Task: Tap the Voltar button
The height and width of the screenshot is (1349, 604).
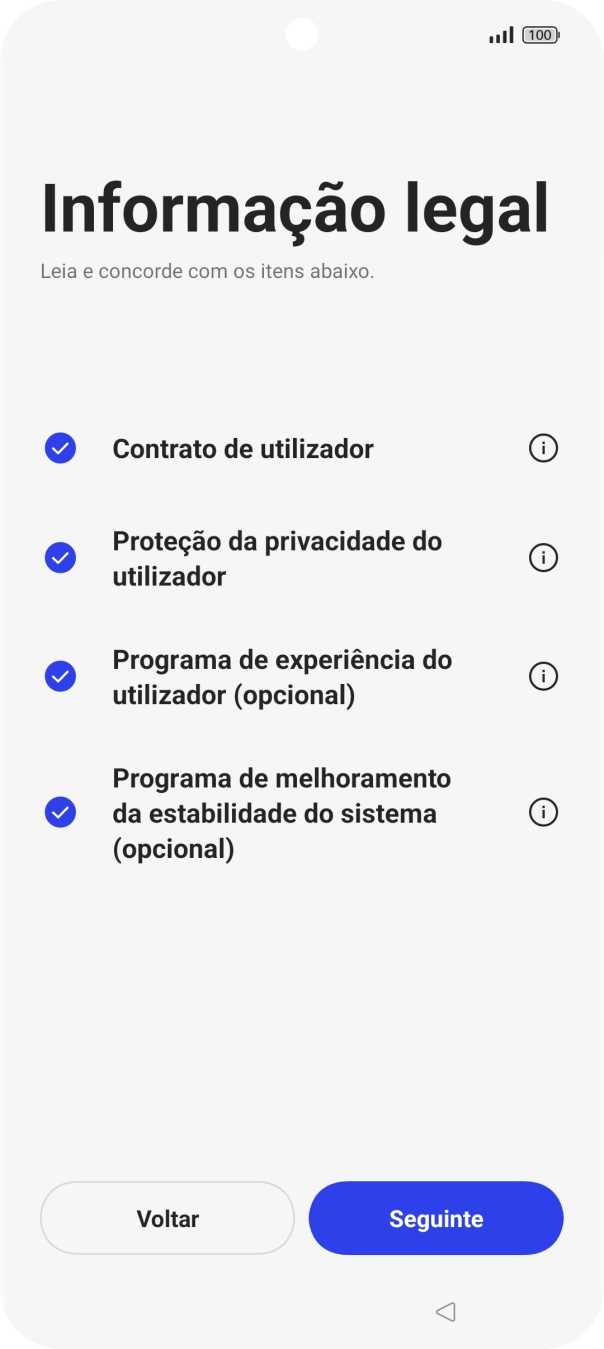Action: (x=167, y=1218)
